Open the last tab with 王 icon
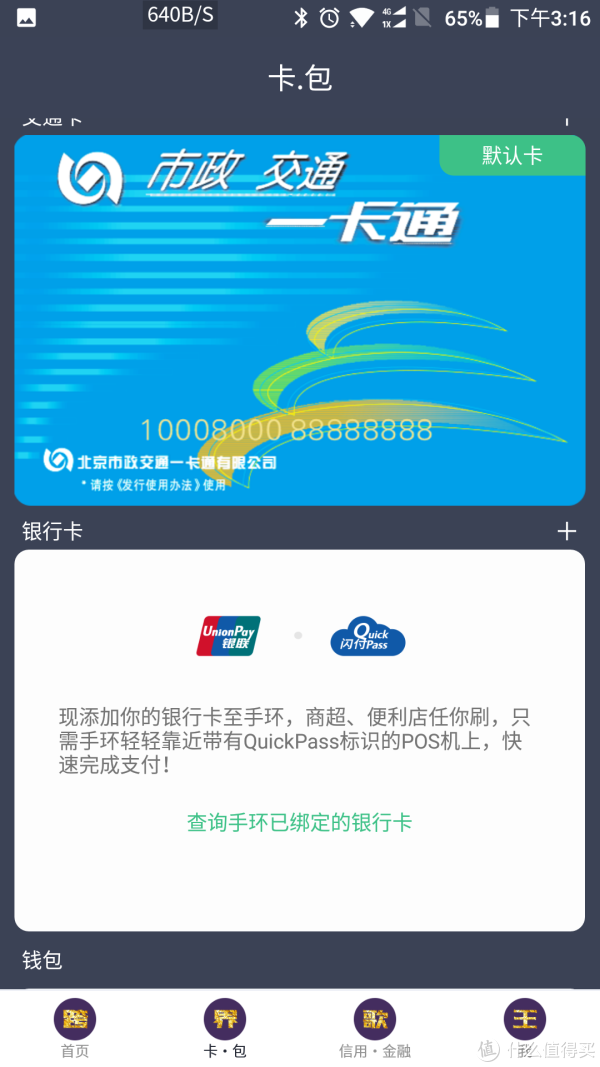 click(524, 1028)
